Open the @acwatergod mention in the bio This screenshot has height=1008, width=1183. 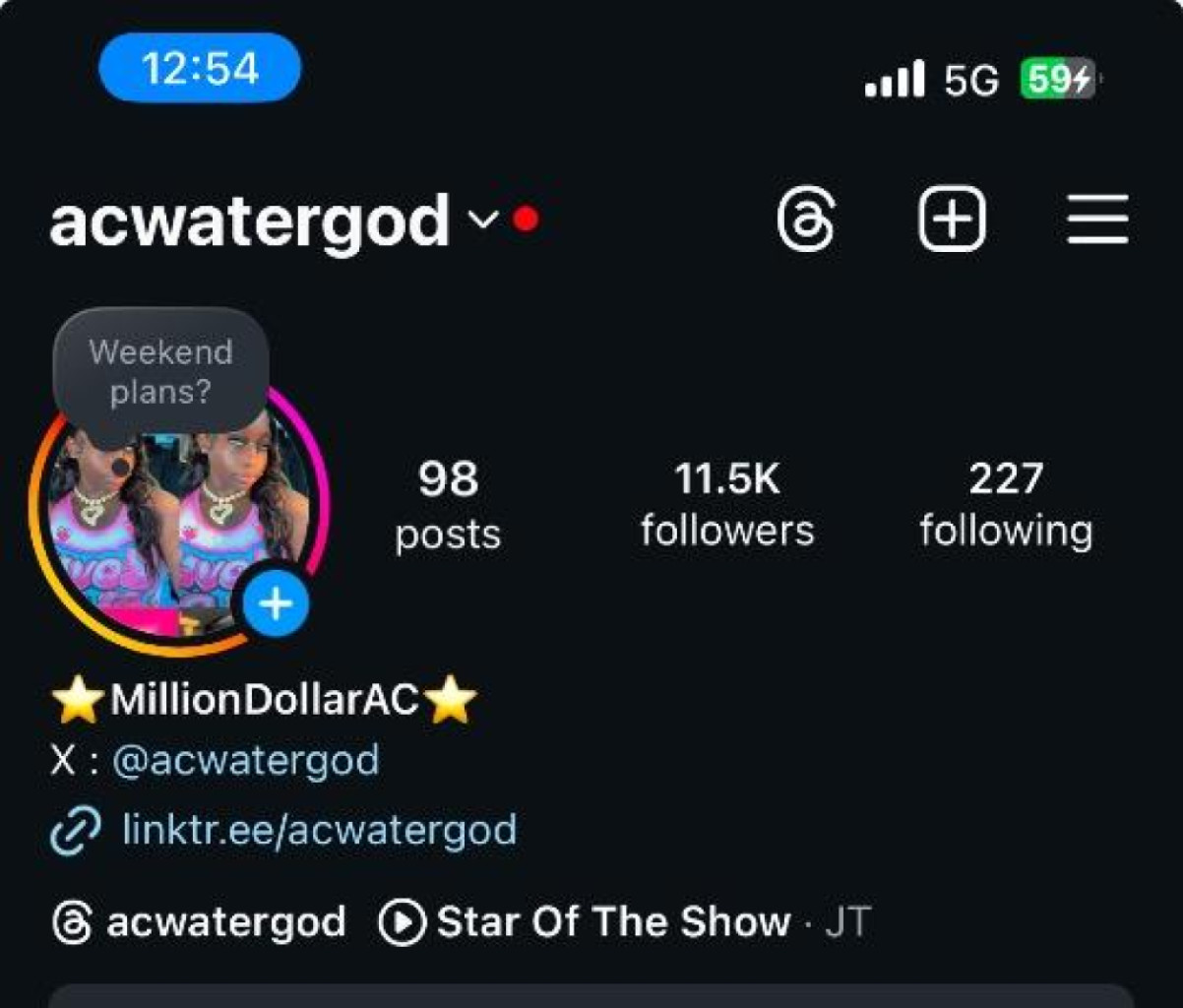tap(246, 761)
